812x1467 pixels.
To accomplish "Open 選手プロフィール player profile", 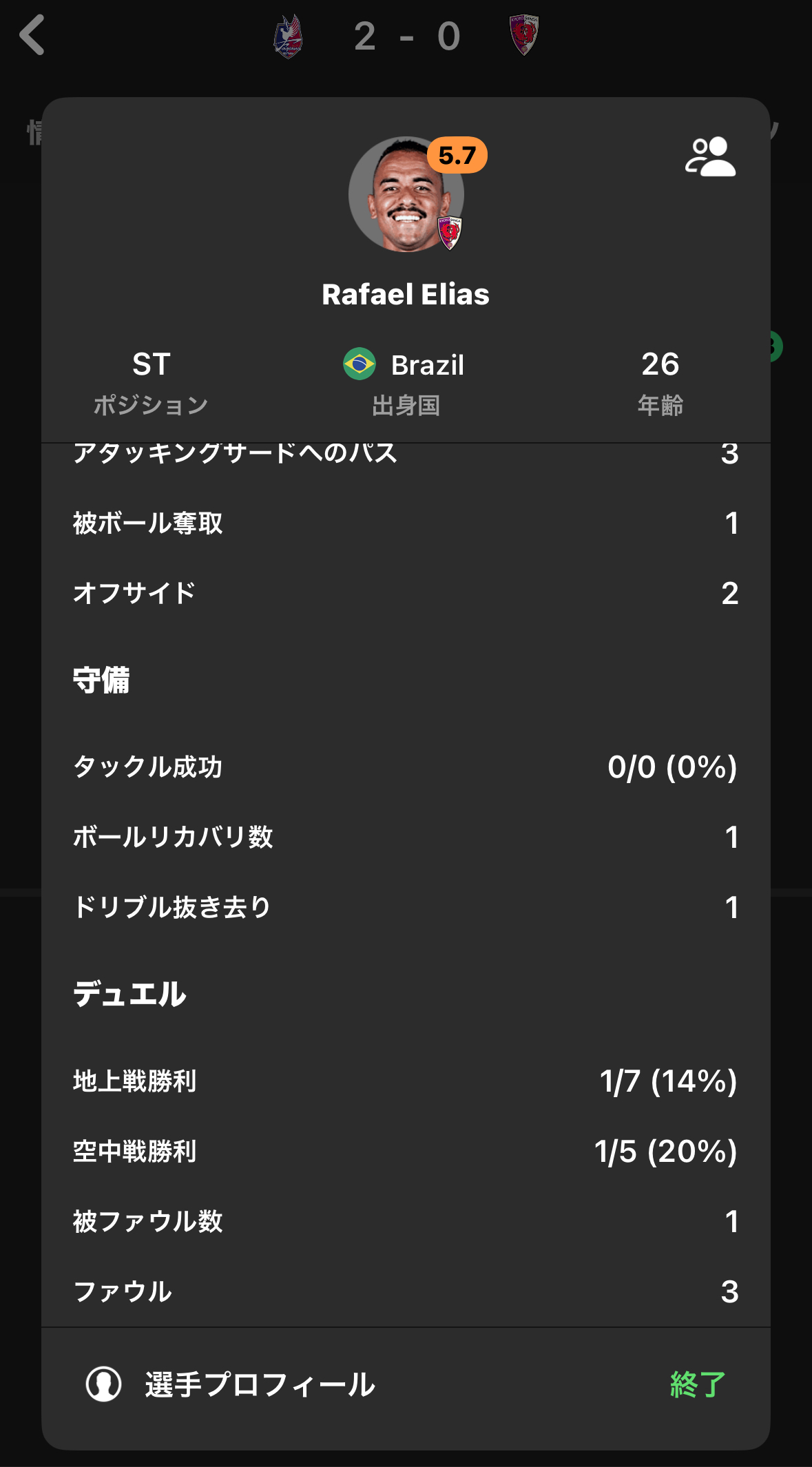I will (231, 1384).
